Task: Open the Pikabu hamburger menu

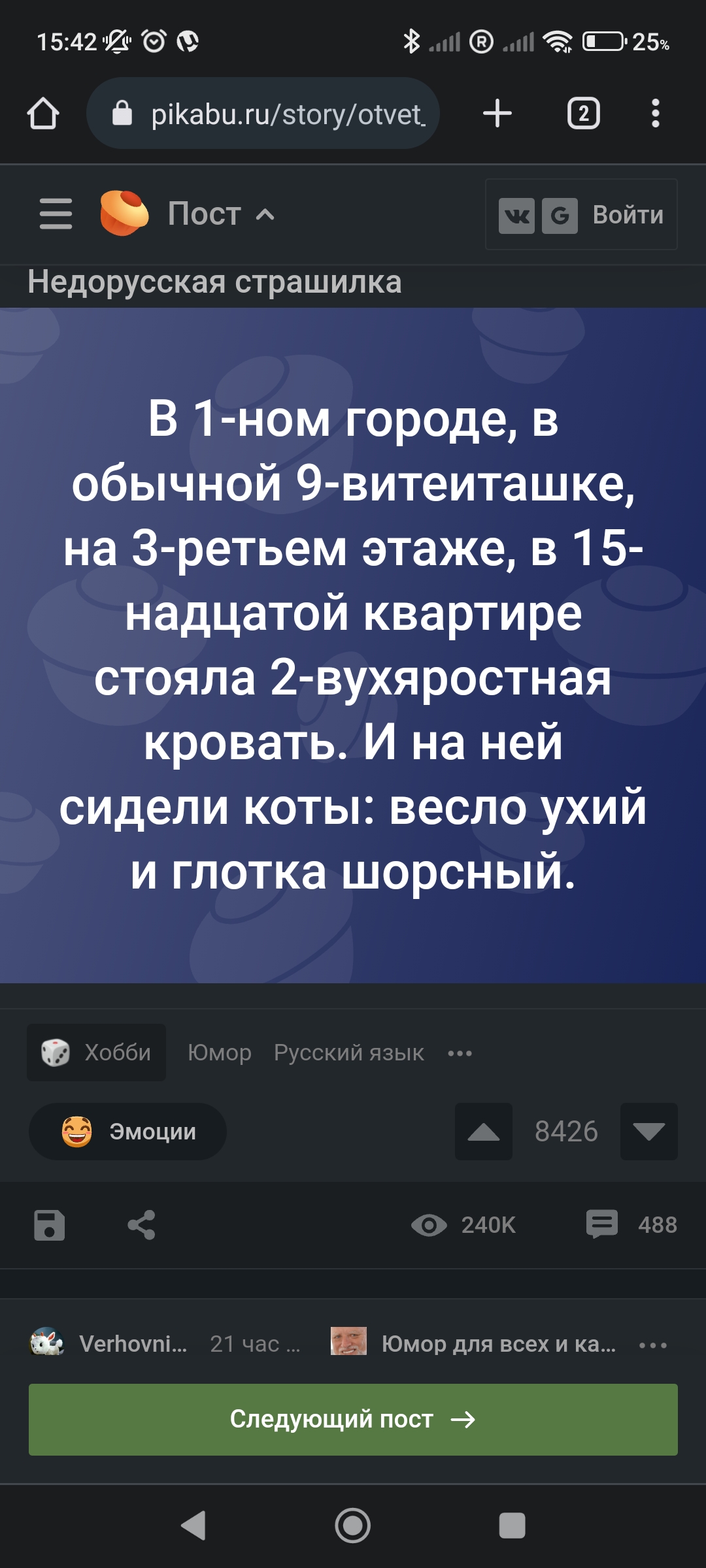Action: 56,214
